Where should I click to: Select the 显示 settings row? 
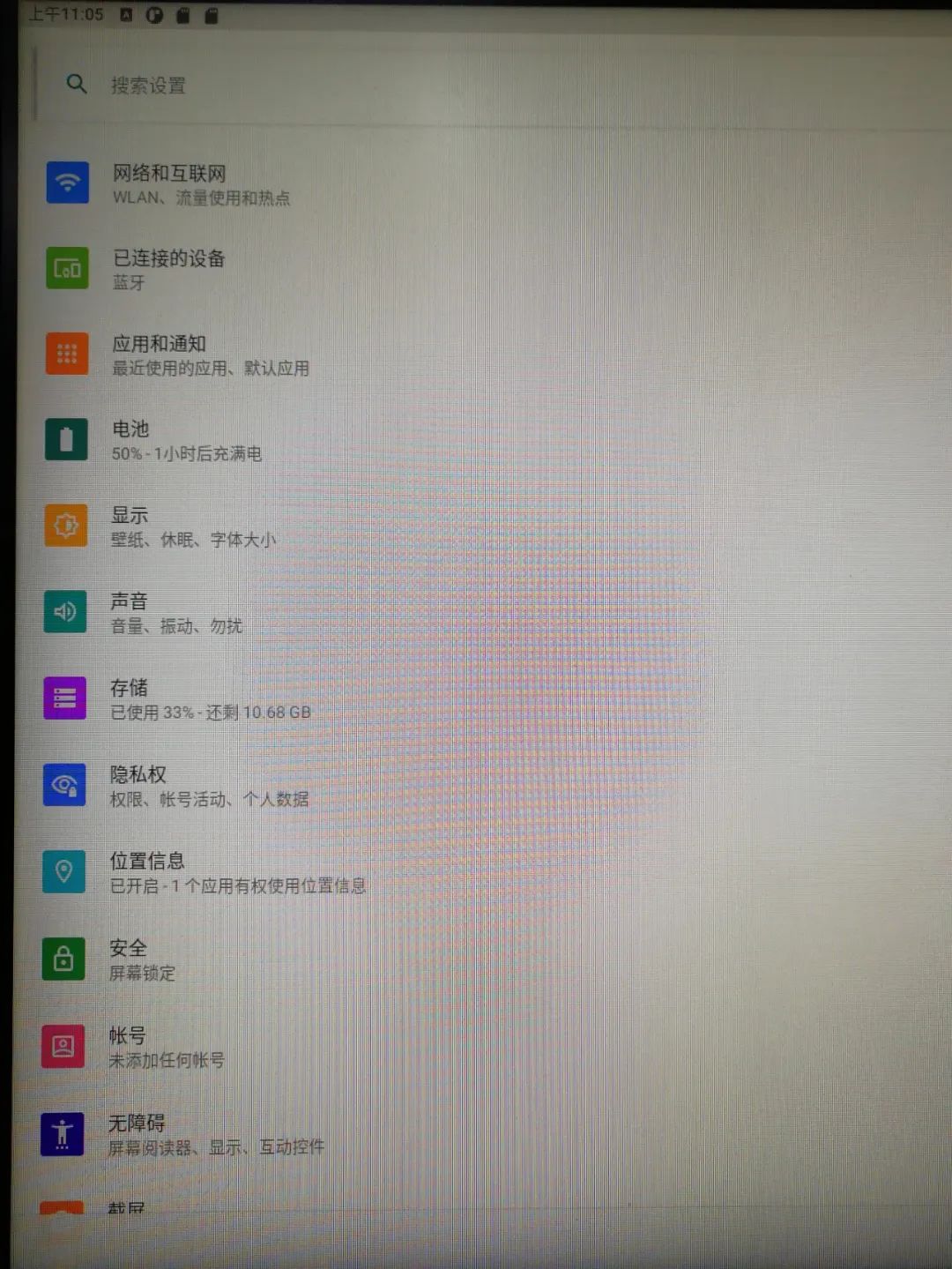pyautogui.click(x=130, y=526)
